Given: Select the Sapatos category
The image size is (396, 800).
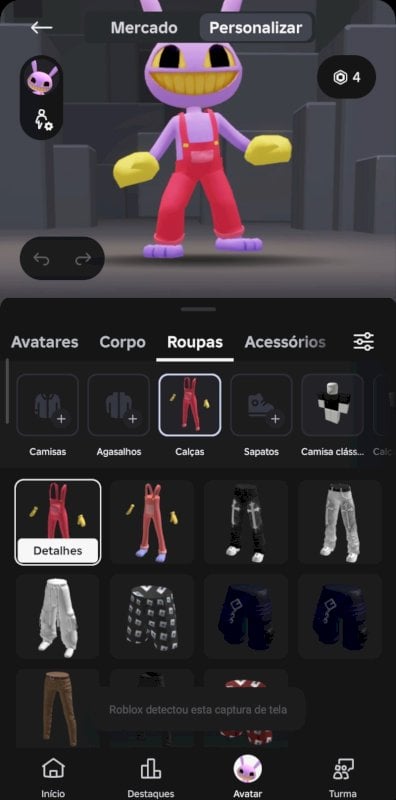Looking at the screenshot, I should pos(261,415).
